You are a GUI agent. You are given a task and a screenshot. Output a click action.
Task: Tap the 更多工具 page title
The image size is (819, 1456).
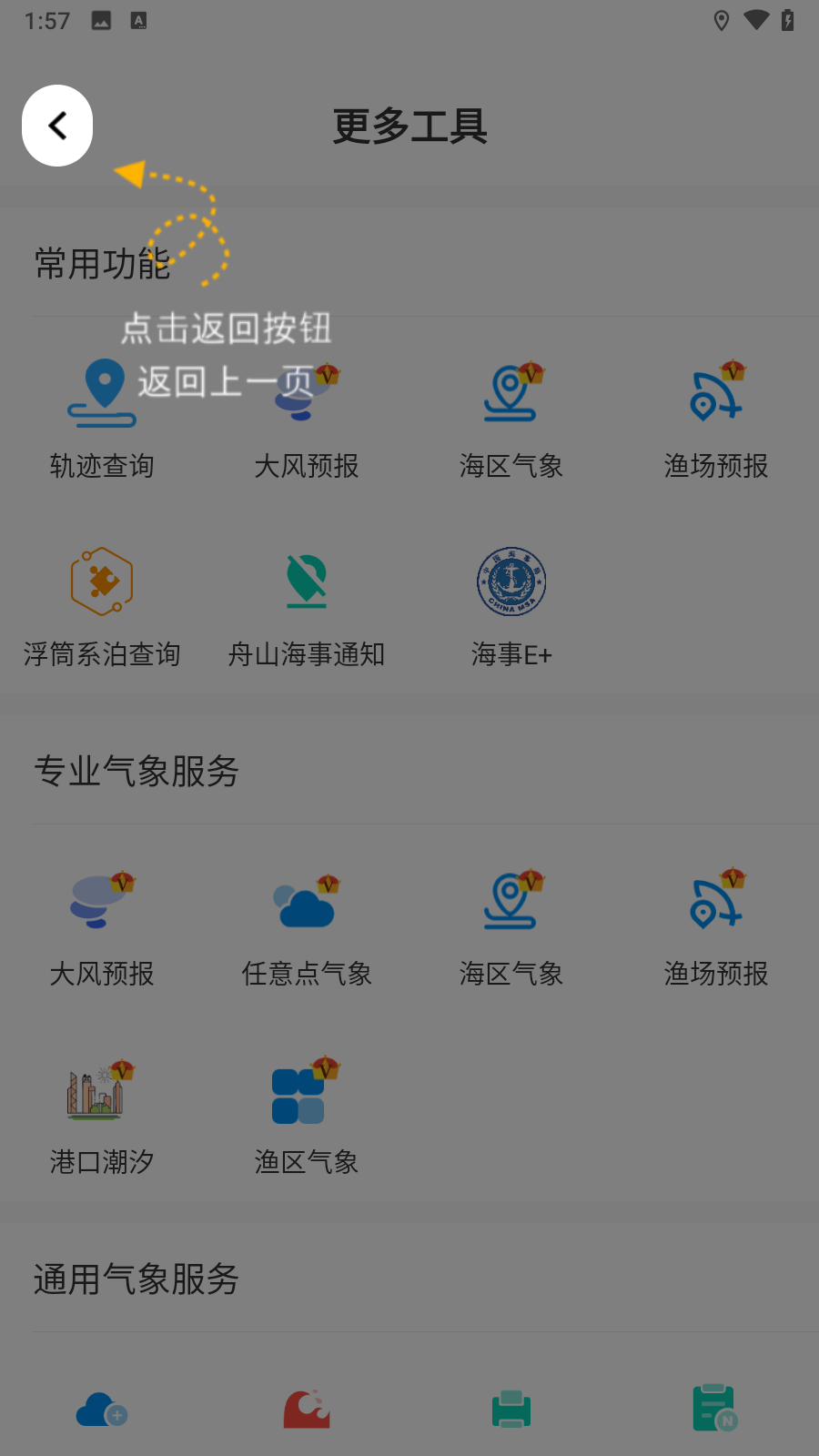tap(409, 128)
